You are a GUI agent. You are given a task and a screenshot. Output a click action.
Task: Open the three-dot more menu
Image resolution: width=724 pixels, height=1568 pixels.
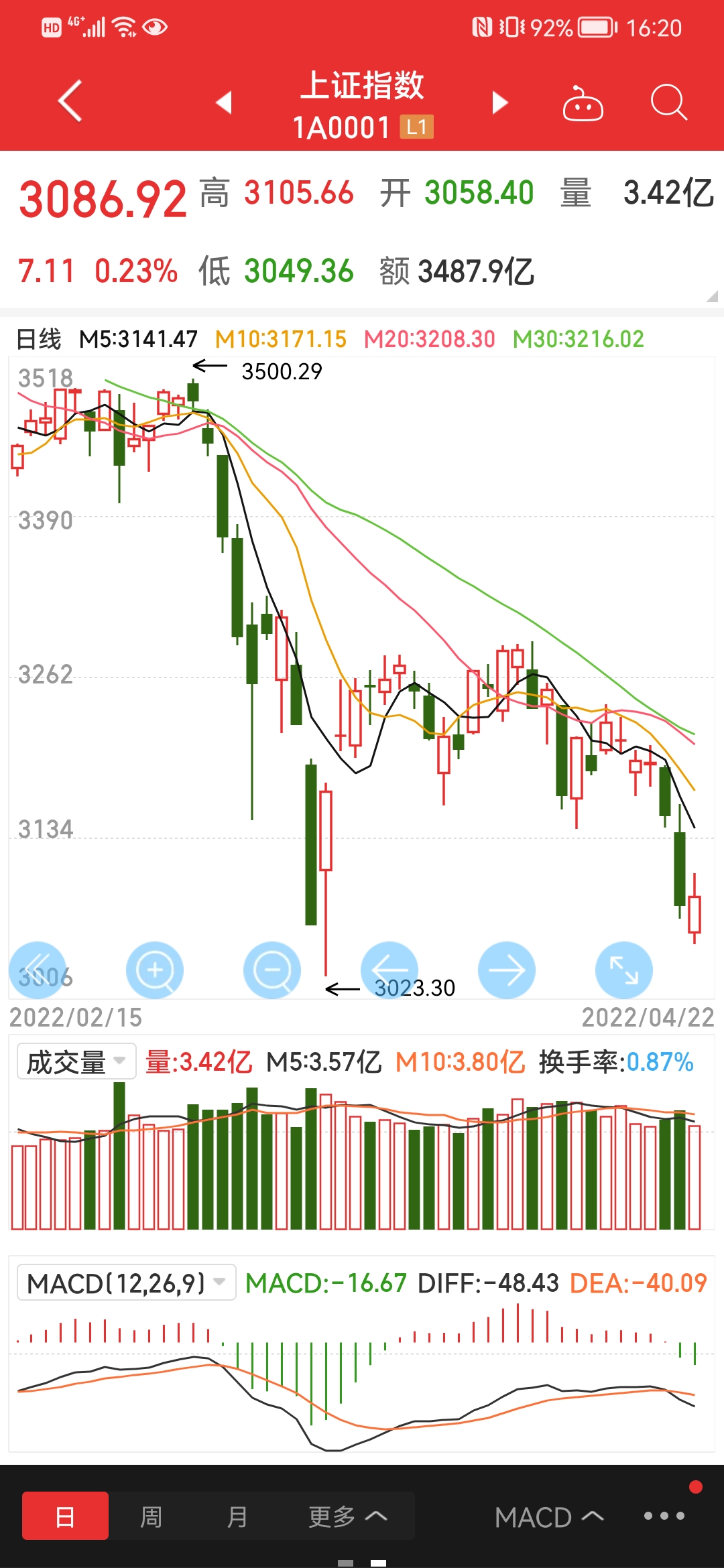point(664,1516)
